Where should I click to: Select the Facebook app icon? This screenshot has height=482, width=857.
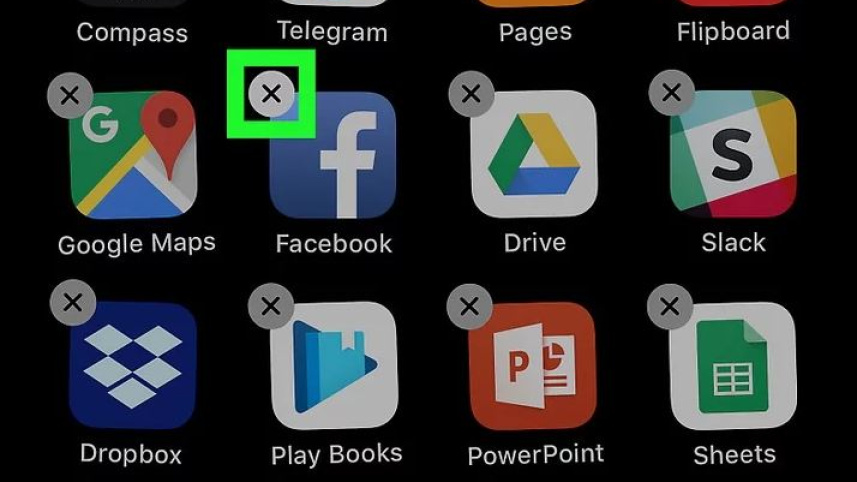coord(334,157)
